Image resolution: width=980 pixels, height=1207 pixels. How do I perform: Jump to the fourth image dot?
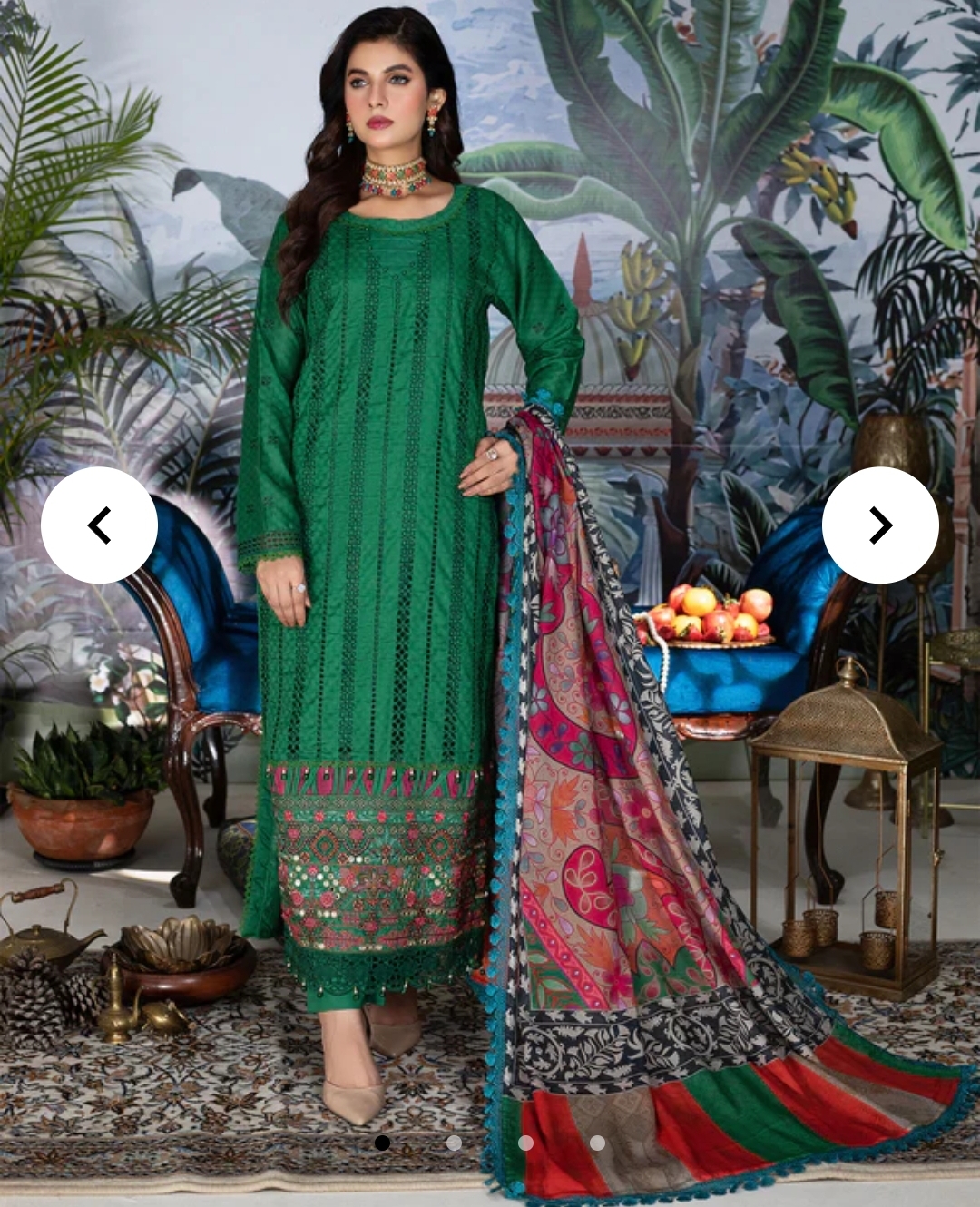(597, 1143)
